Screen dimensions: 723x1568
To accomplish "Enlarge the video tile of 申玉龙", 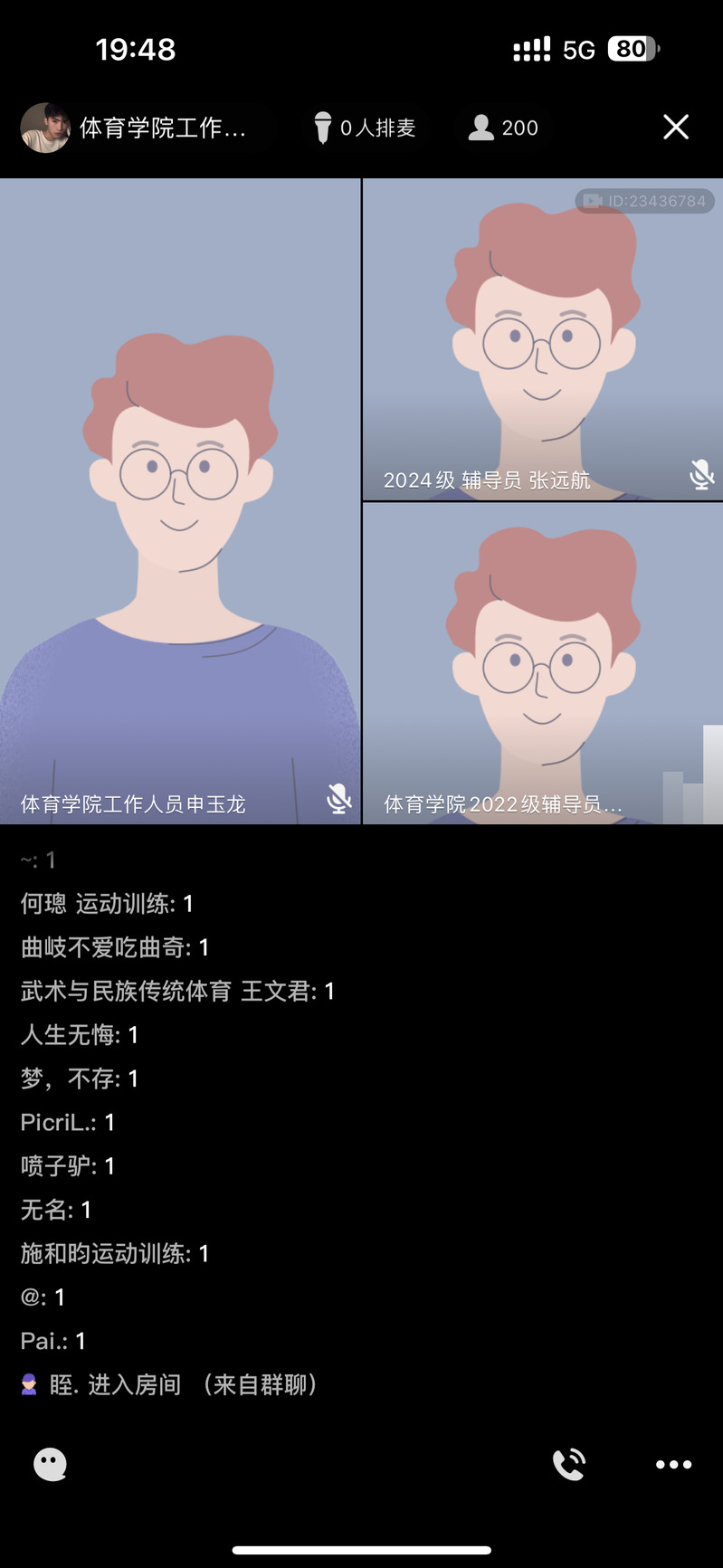I will pos(180,500).
